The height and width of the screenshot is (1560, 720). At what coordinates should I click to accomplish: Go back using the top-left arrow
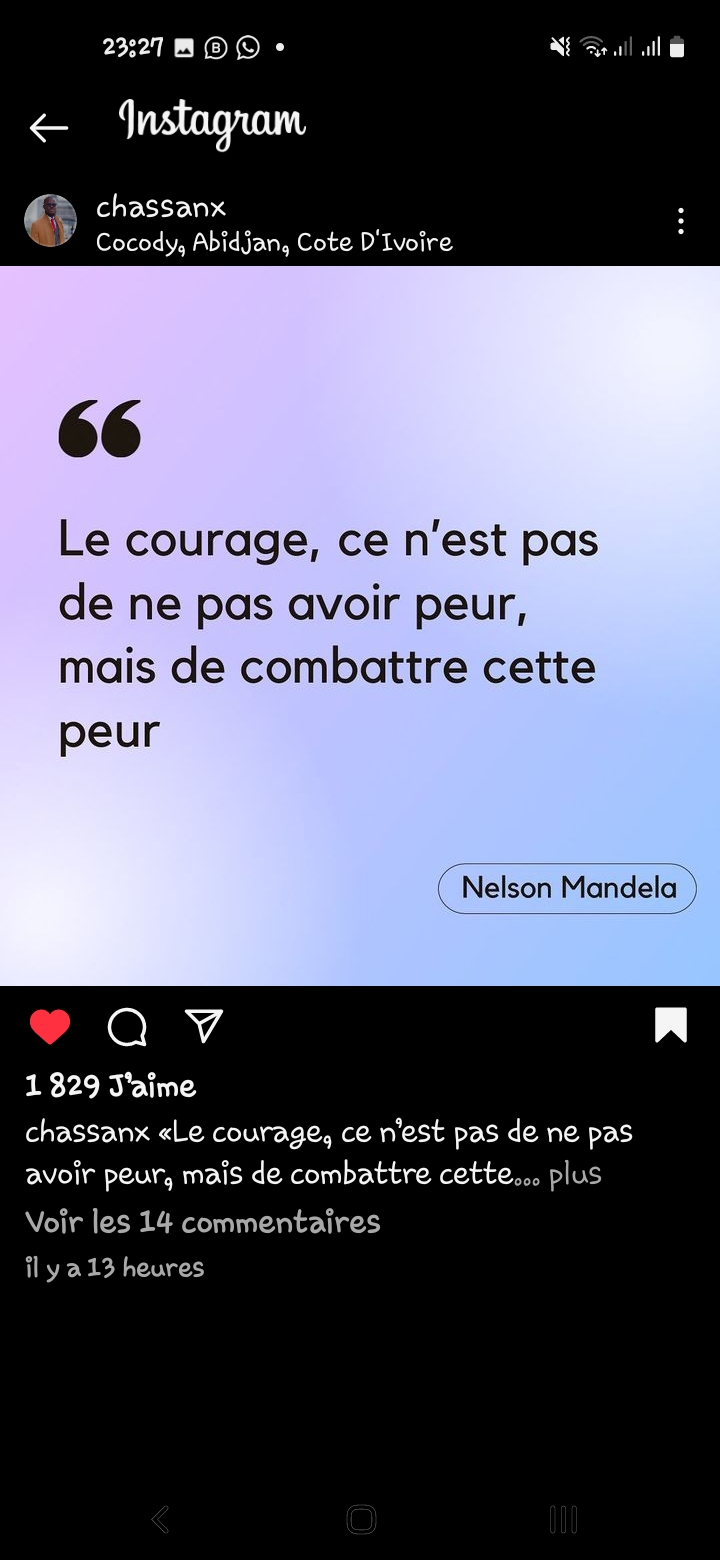pos(48,127)
